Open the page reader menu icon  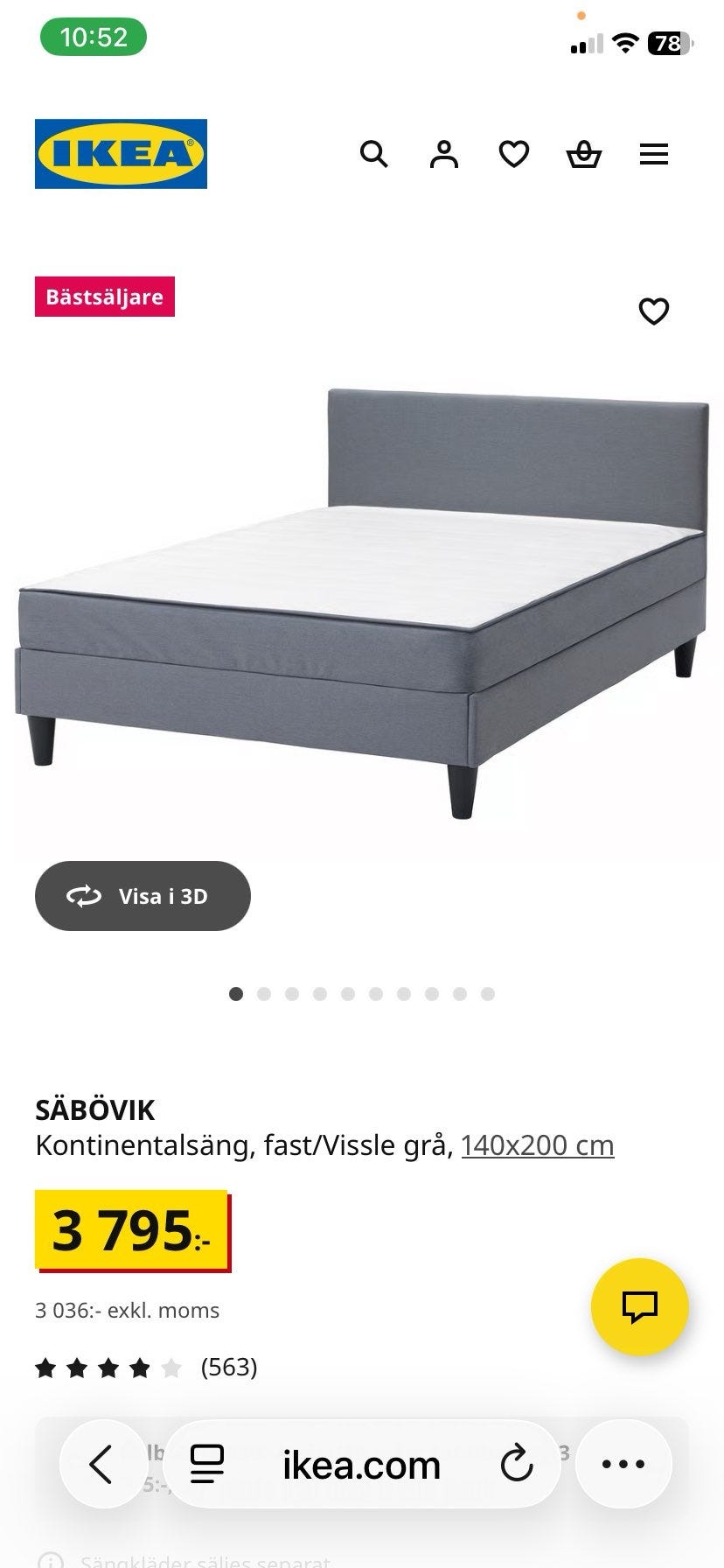click(x=207, y=1464)
